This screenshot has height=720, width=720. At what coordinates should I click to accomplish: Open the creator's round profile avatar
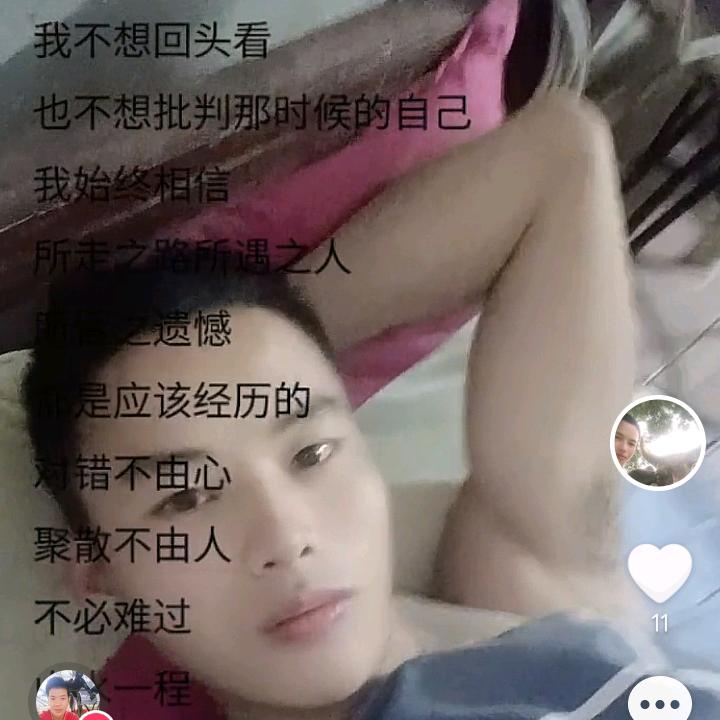point(657,443)
